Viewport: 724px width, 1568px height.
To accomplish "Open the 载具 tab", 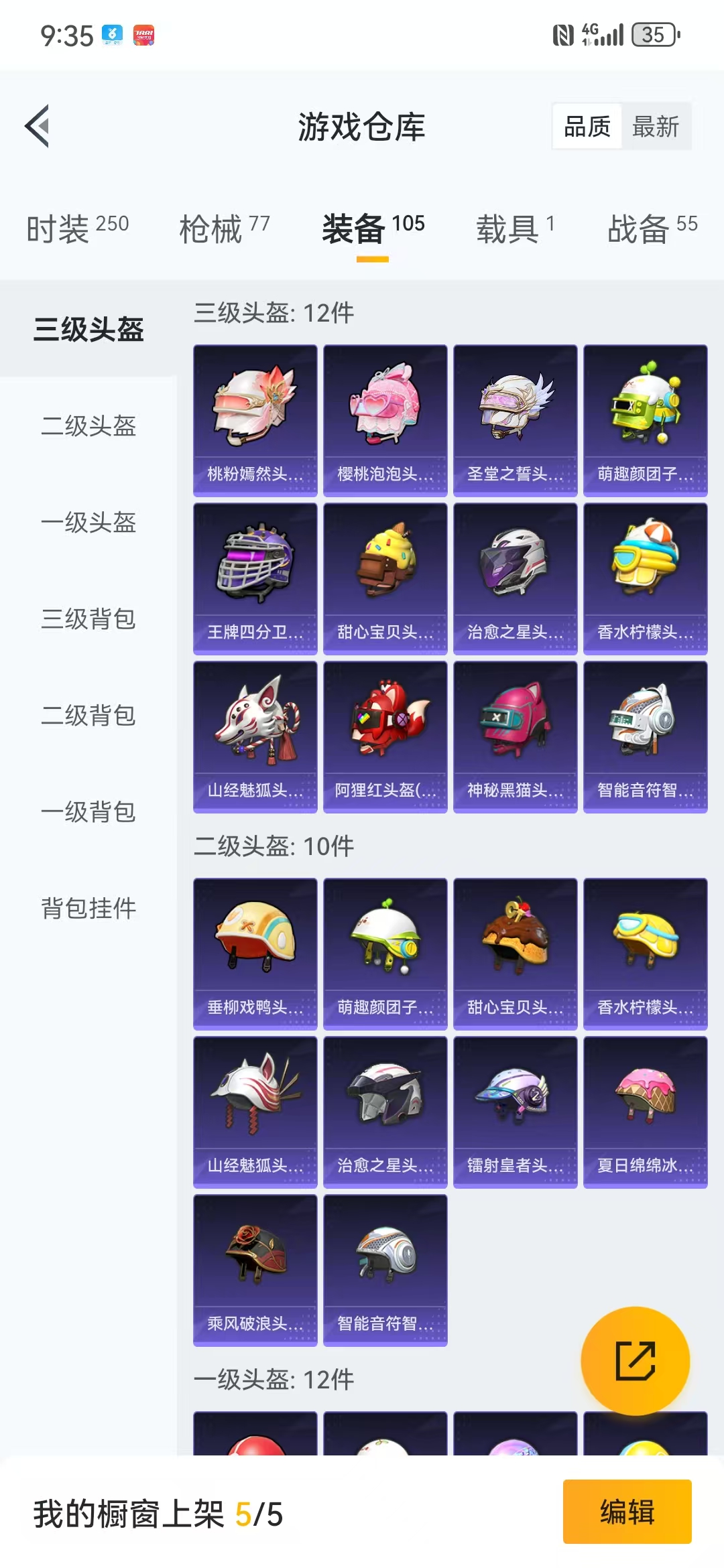I will point(515,228).
